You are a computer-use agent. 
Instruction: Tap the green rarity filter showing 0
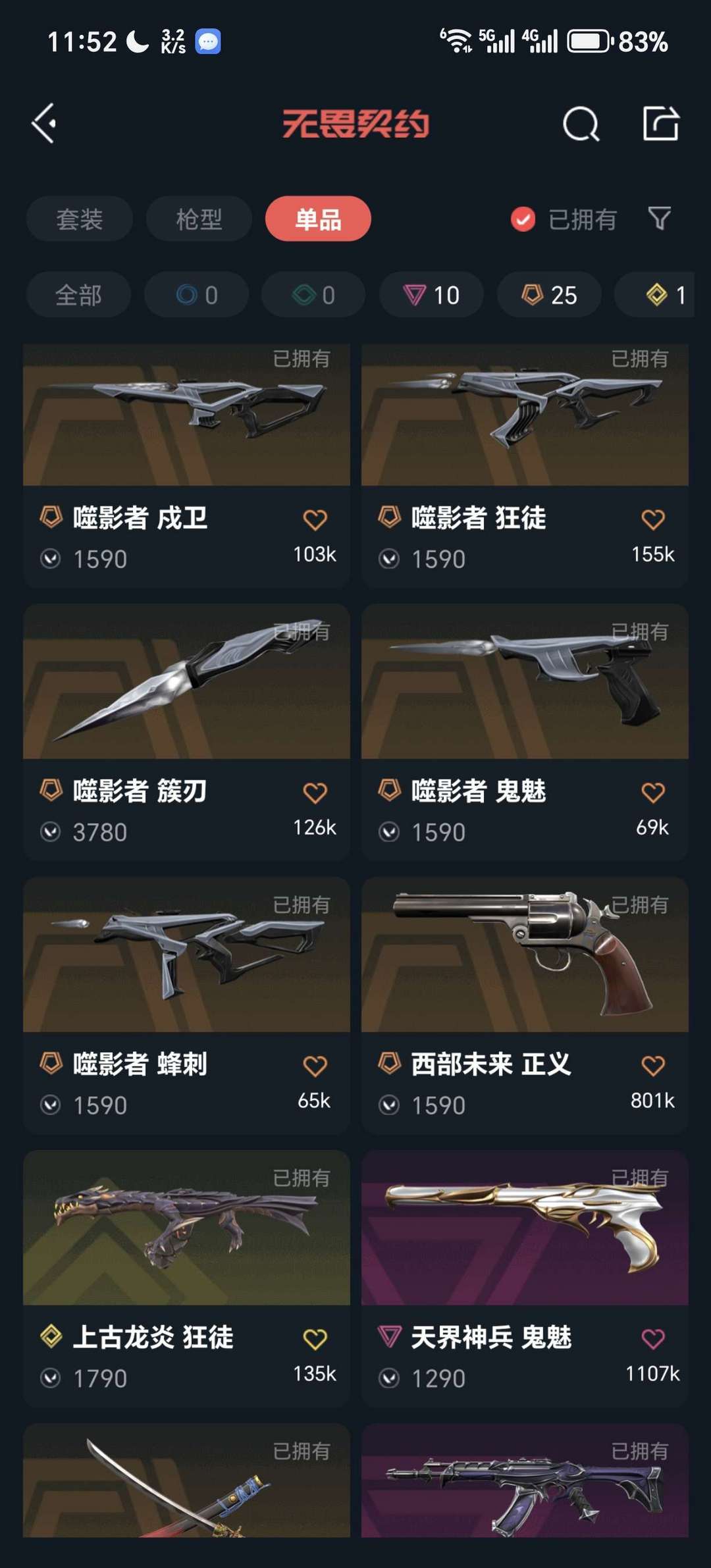(311, 294)
